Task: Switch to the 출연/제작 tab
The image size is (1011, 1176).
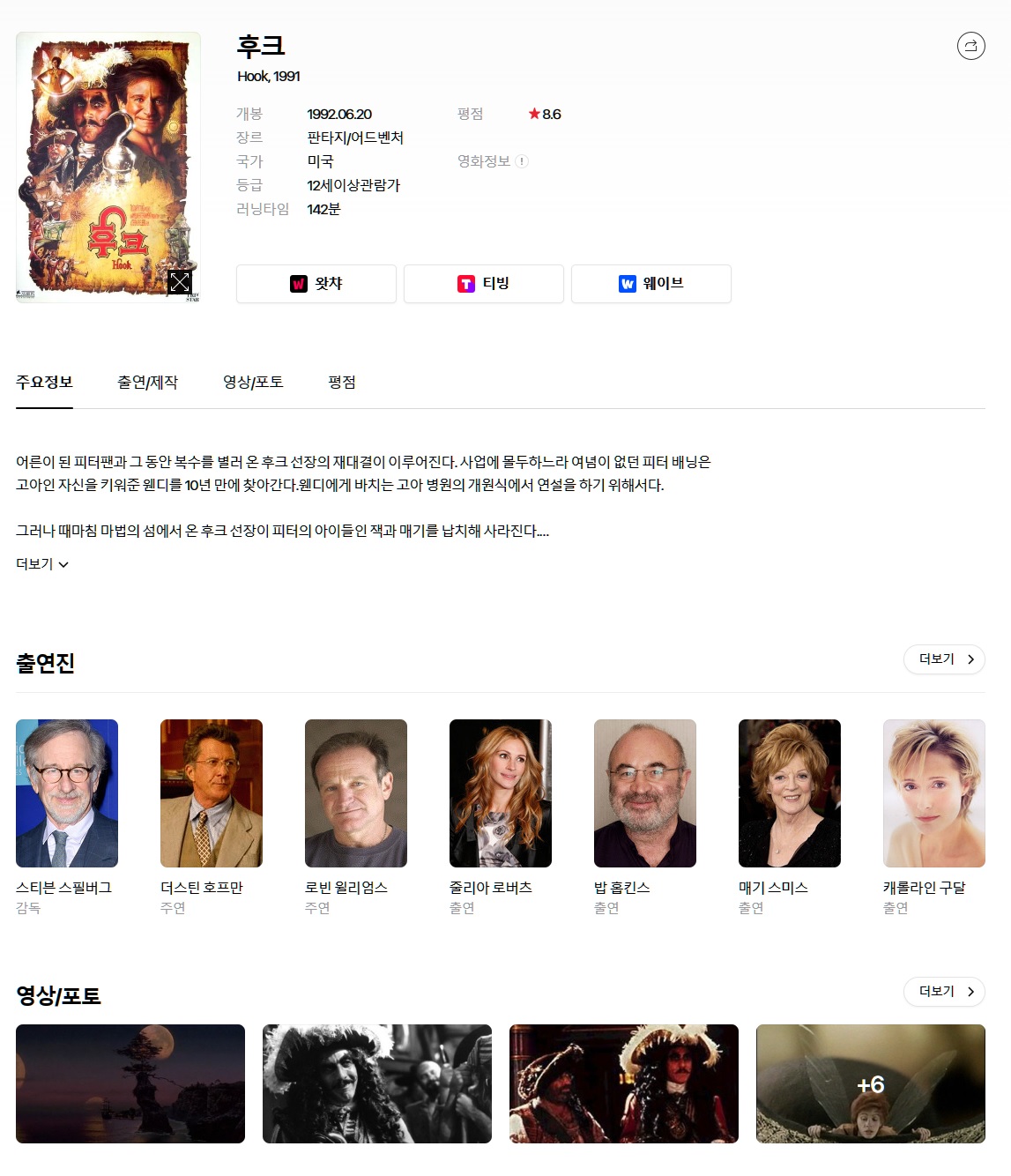Action: coord(148,383)
